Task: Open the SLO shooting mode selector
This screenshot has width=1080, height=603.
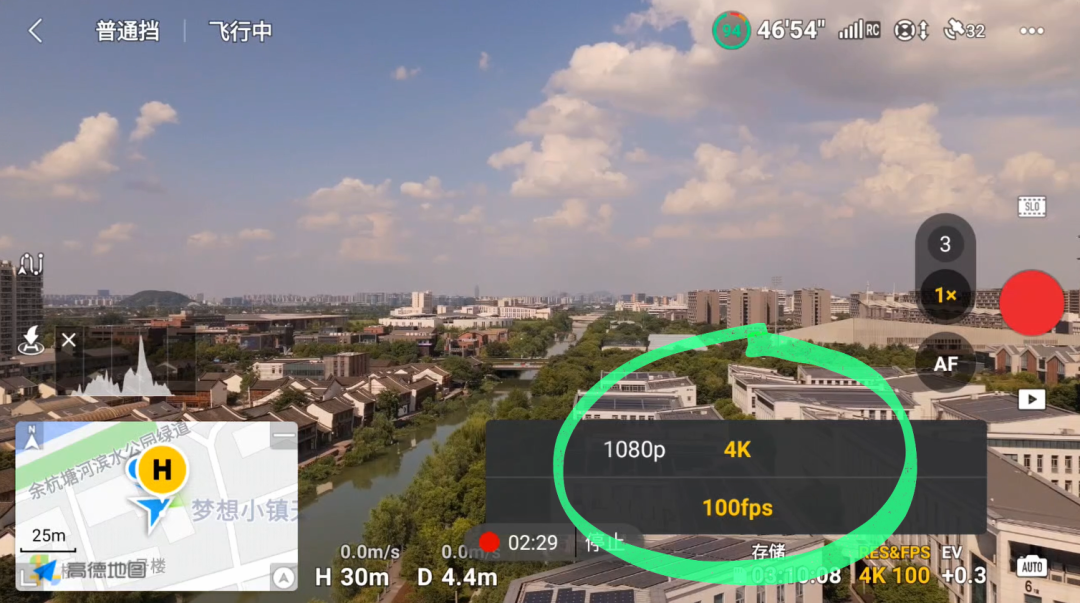Action: pyautogui.click(x=1031, y=207)
